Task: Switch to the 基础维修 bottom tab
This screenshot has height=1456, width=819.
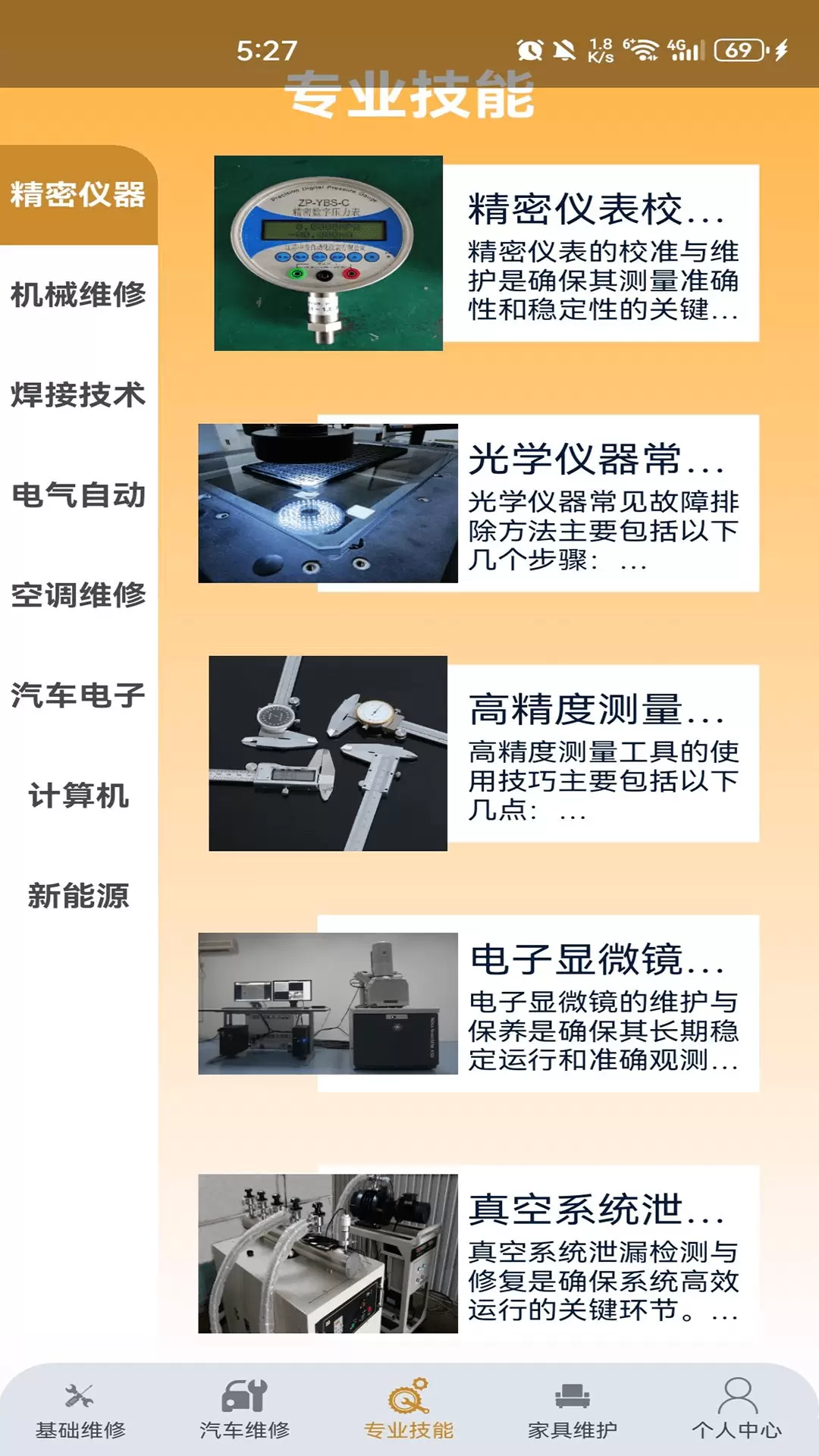Action: 80,1412
